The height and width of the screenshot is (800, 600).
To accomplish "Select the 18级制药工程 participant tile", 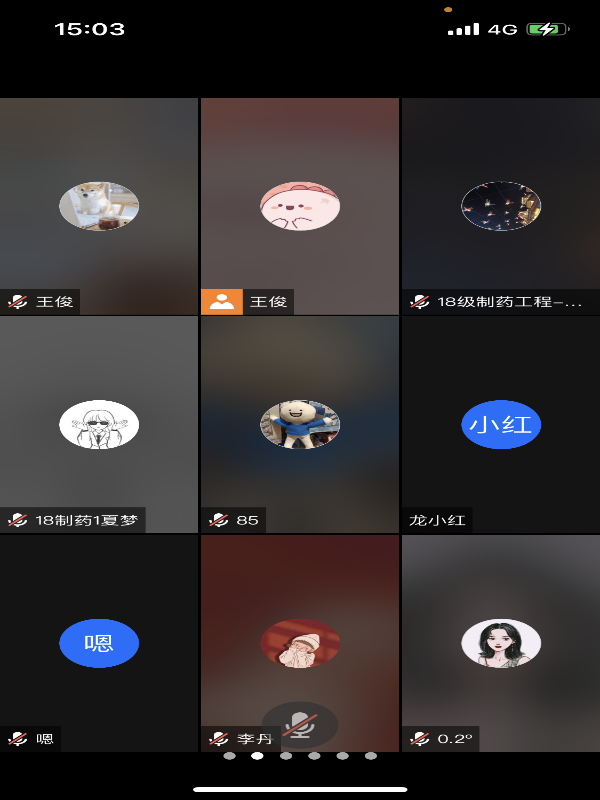I will 501,207.
